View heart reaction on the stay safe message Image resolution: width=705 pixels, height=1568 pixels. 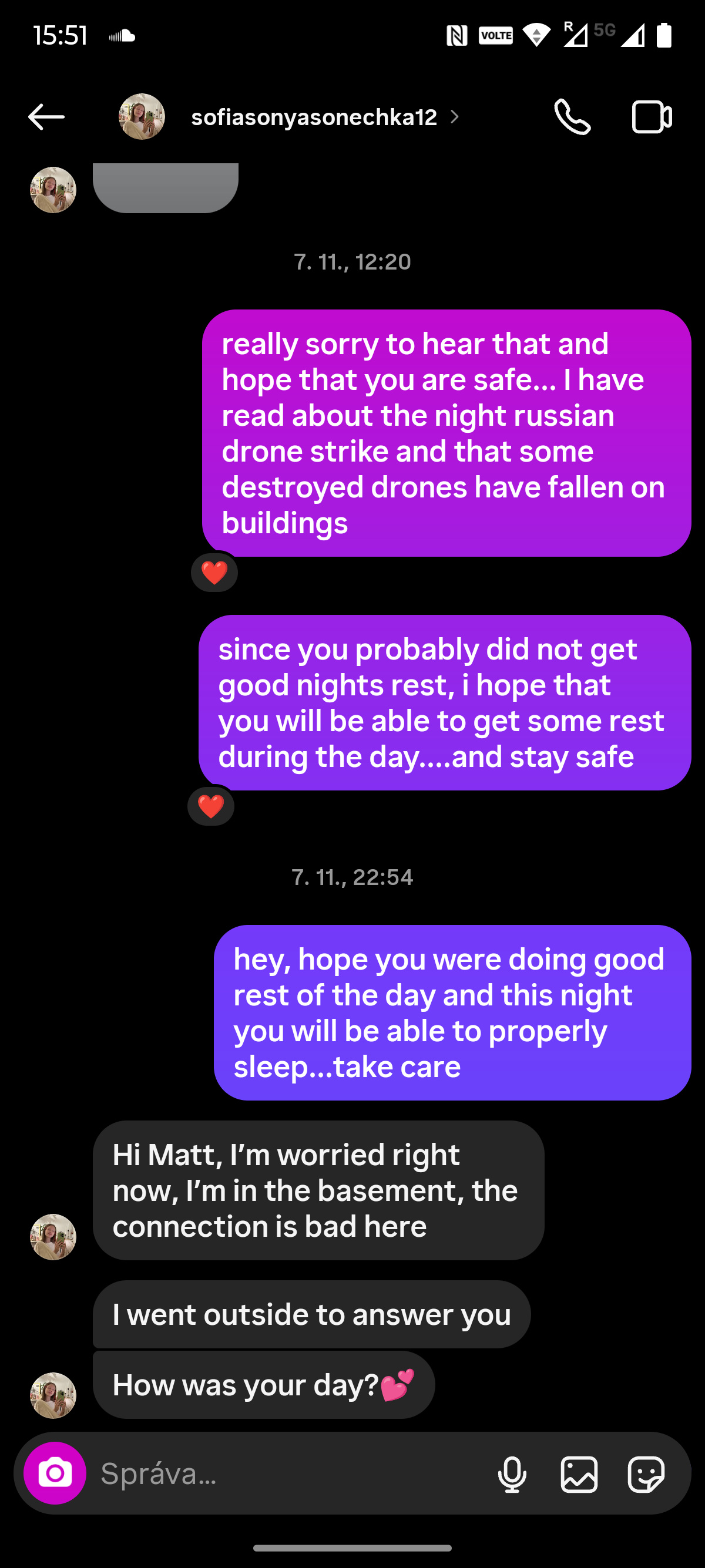[211, 806]
